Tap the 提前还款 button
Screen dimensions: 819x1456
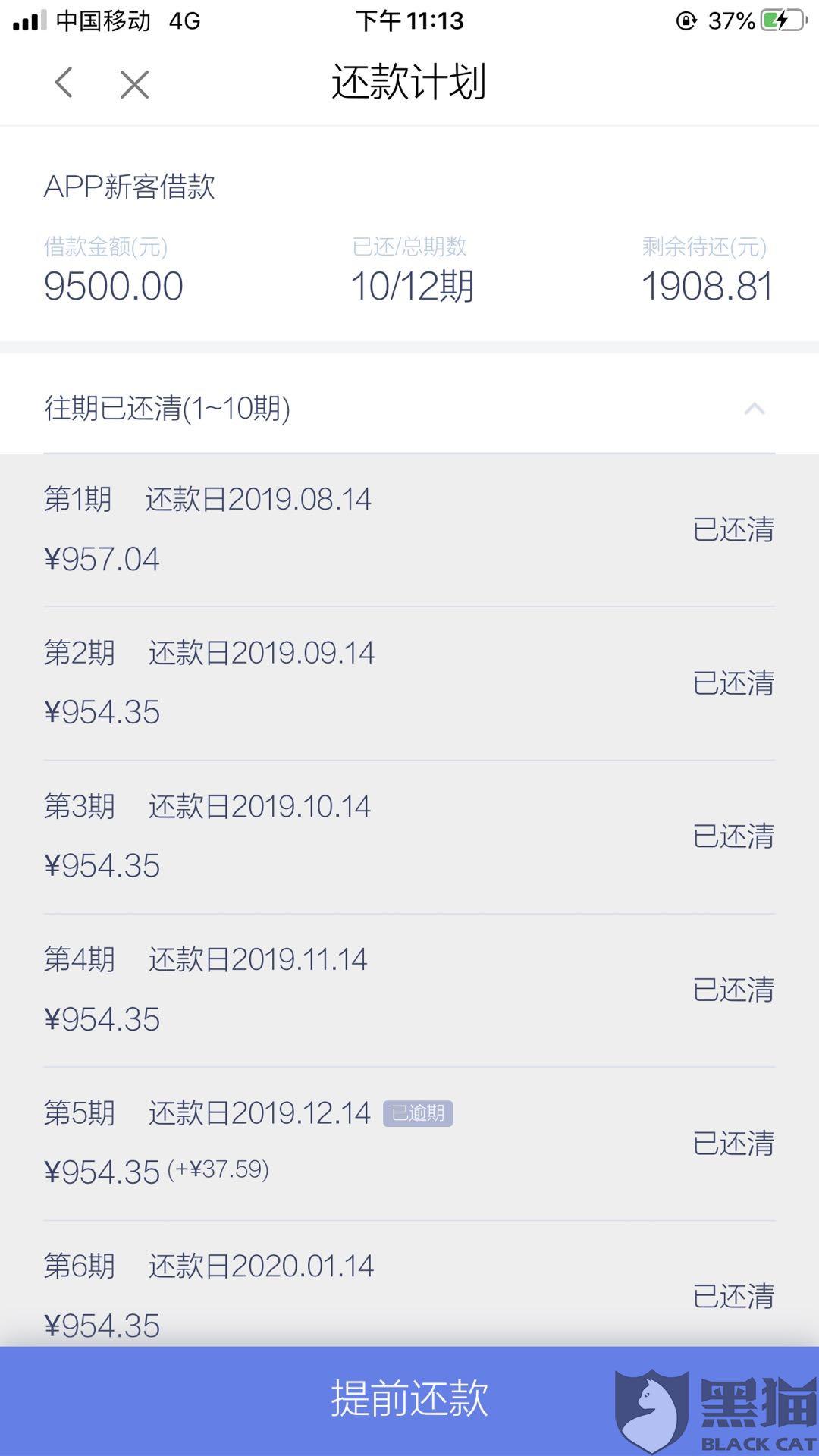pos(409,1399)
